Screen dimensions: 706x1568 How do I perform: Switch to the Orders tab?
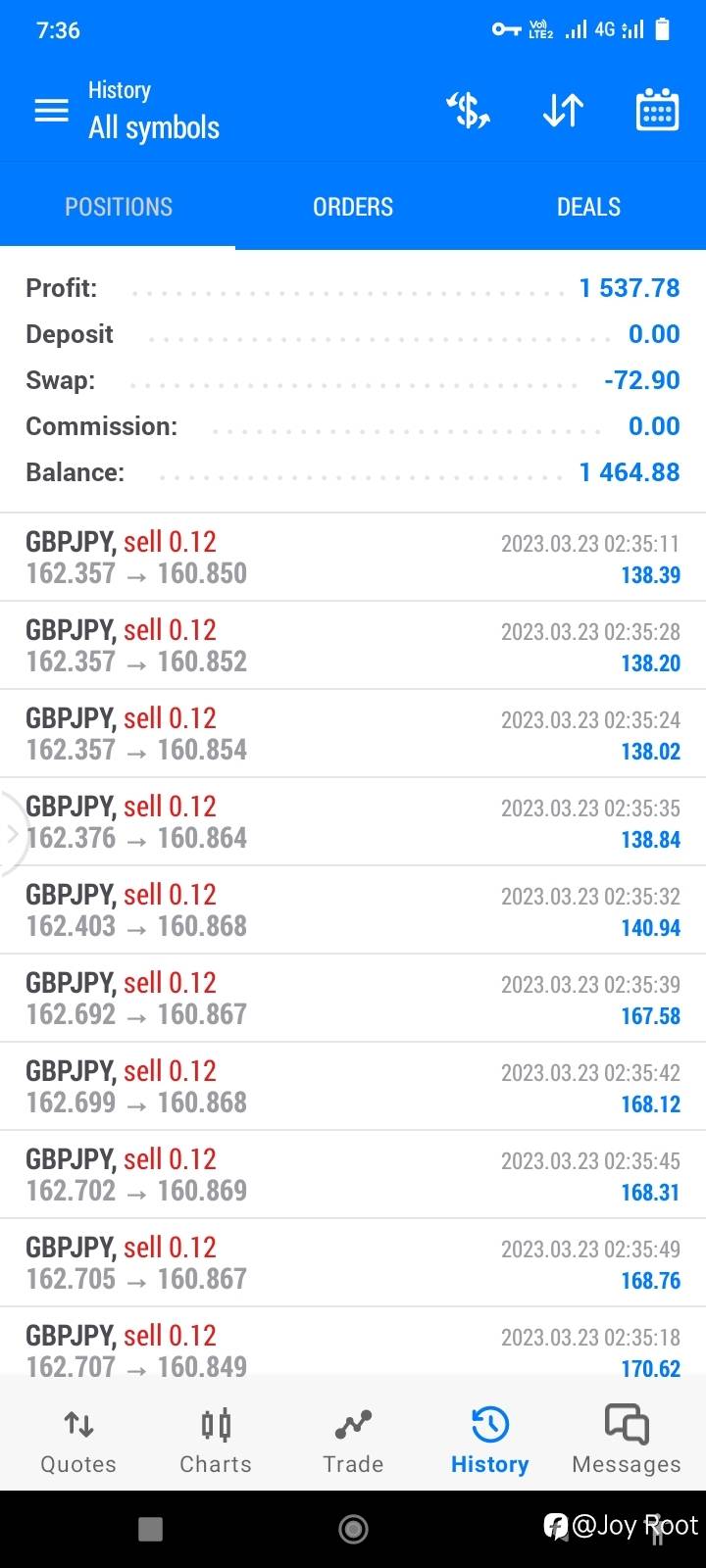[x=353, y=207]
